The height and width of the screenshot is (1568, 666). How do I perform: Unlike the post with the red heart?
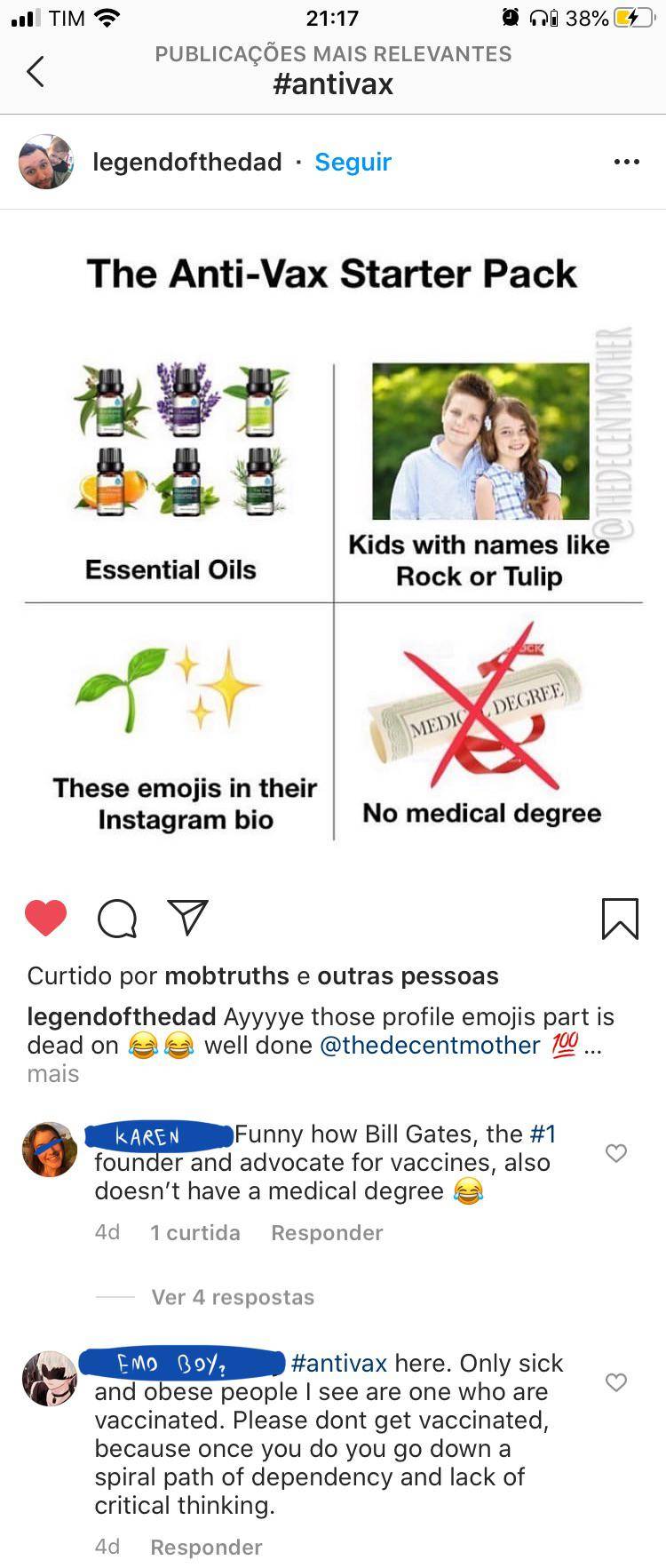click(x=46, y=918)
